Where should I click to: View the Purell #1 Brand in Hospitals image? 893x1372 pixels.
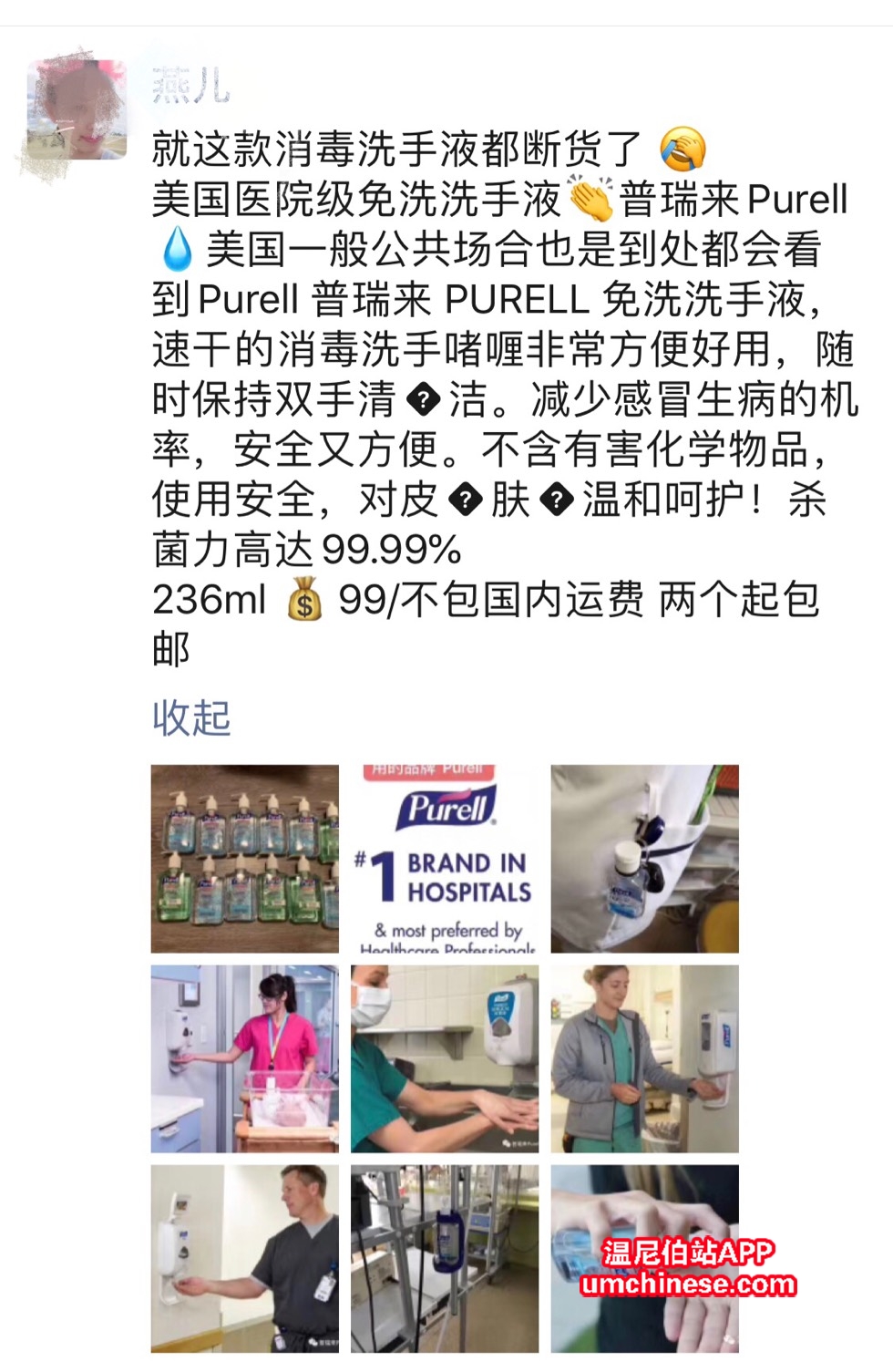click(x=445, y=859)
